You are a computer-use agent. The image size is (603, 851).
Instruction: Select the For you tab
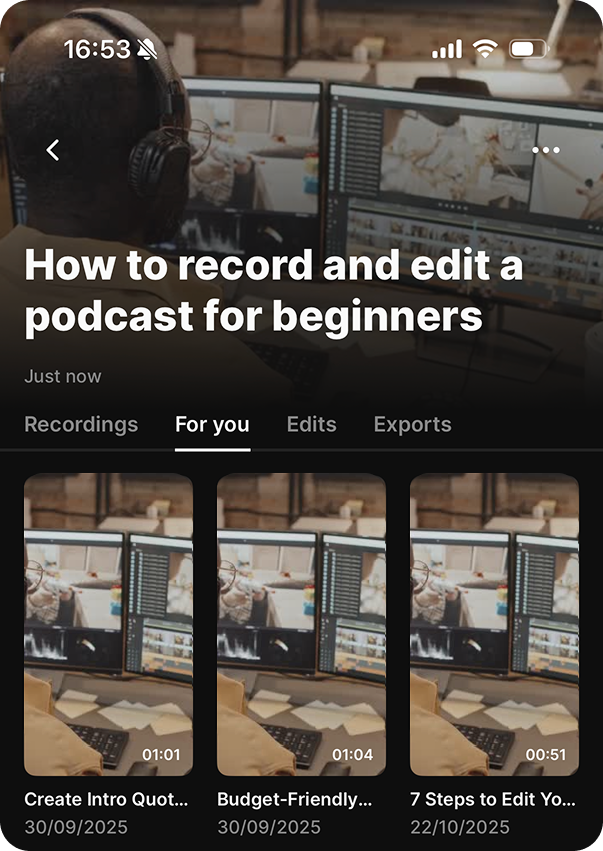click(212, 424)
